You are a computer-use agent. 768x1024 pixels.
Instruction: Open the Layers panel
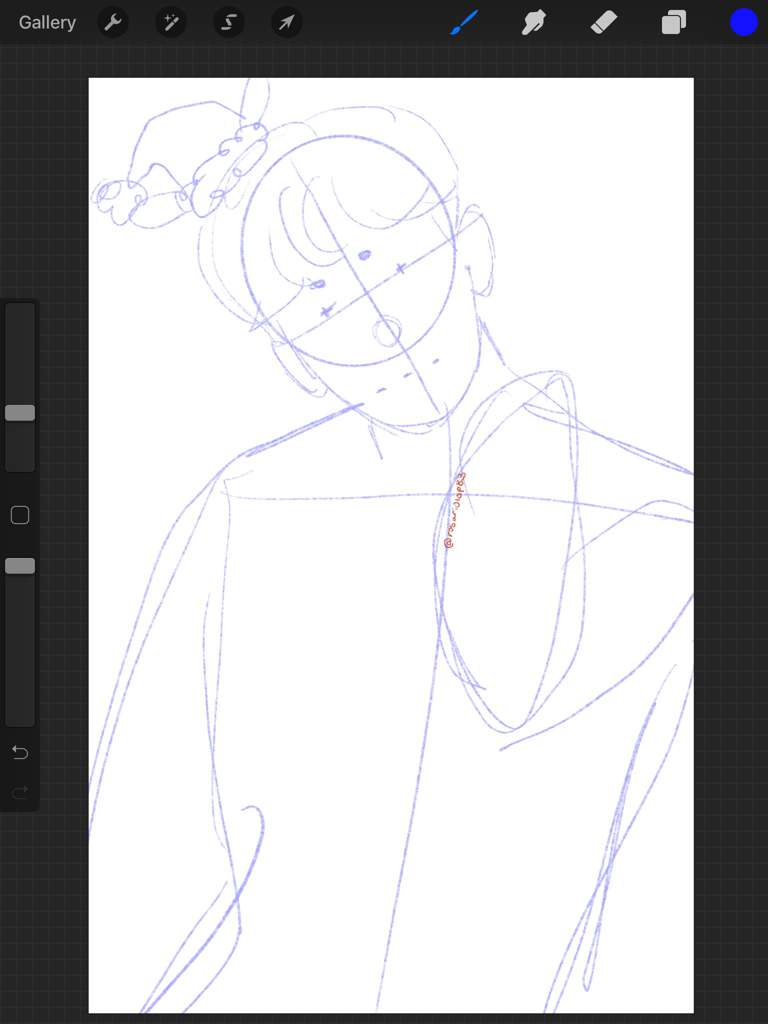pyautogui.click(x=674, y=22)
